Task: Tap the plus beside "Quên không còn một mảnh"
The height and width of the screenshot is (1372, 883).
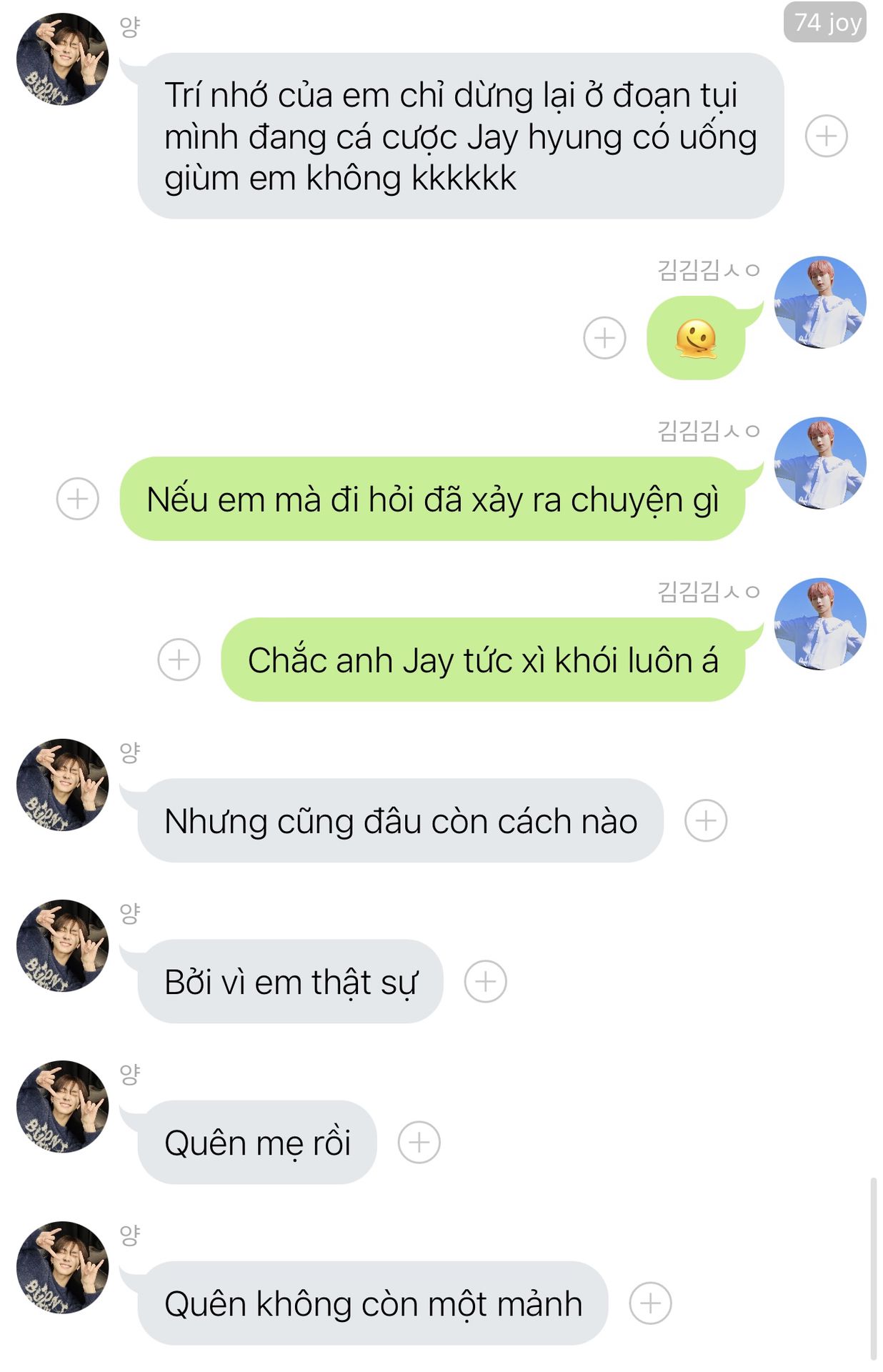Action: point(650,1303)
